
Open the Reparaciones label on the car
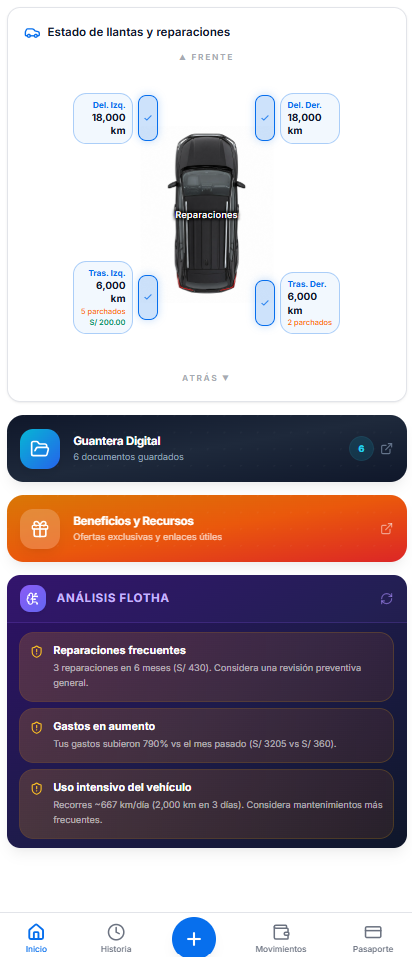click(206, 215)
